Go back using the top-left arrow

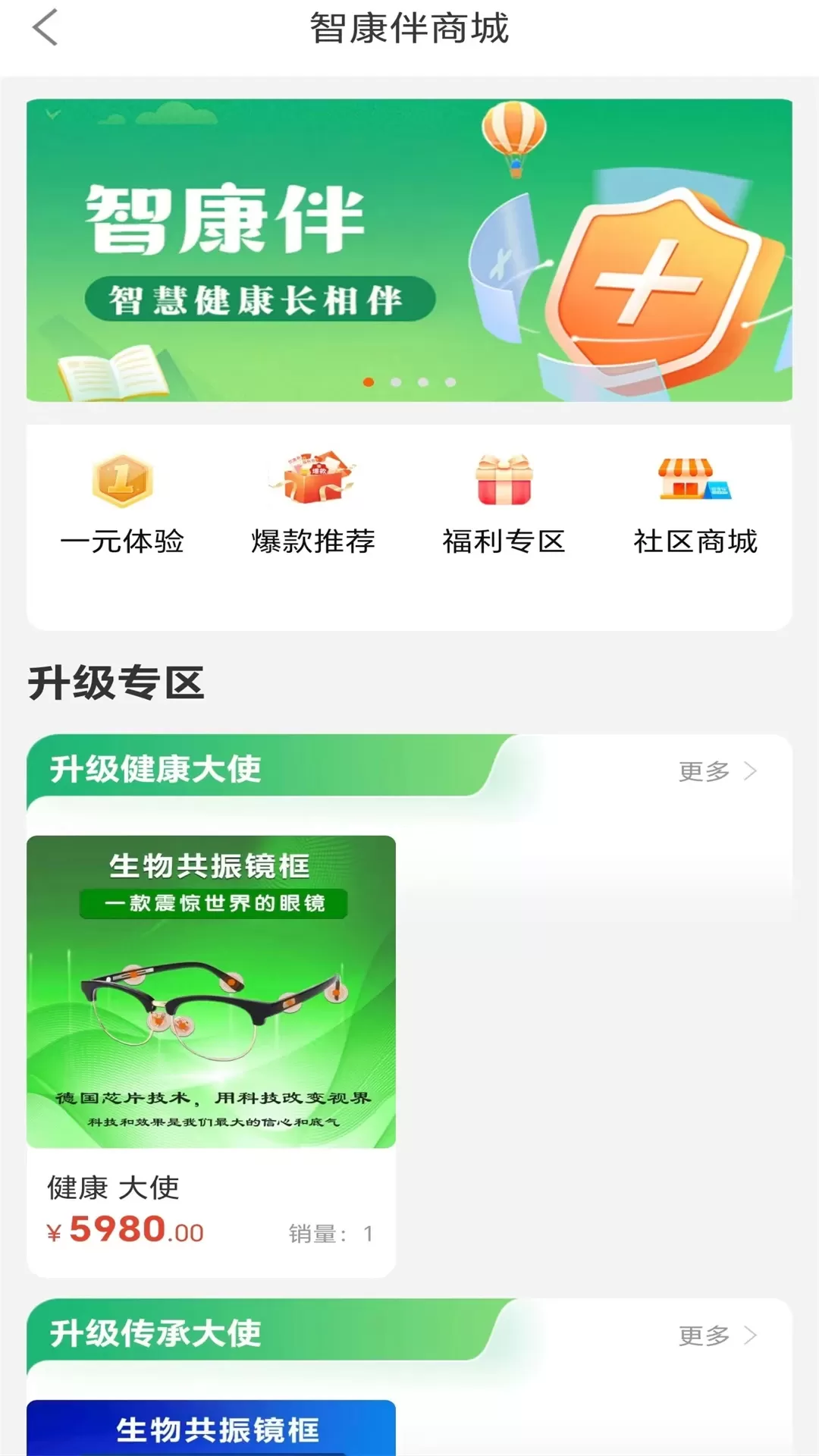(x=45, y=28)
